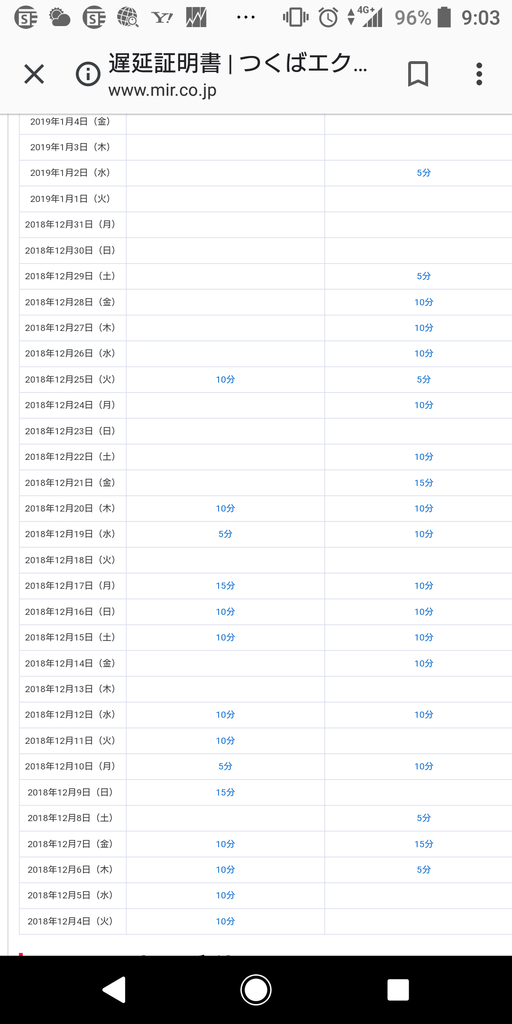Image resolution: width=512 pixels, height=1024 pixels.
Task: Open the 10分 link for 2018年12月4日
Action: click(x=225, y=921)
